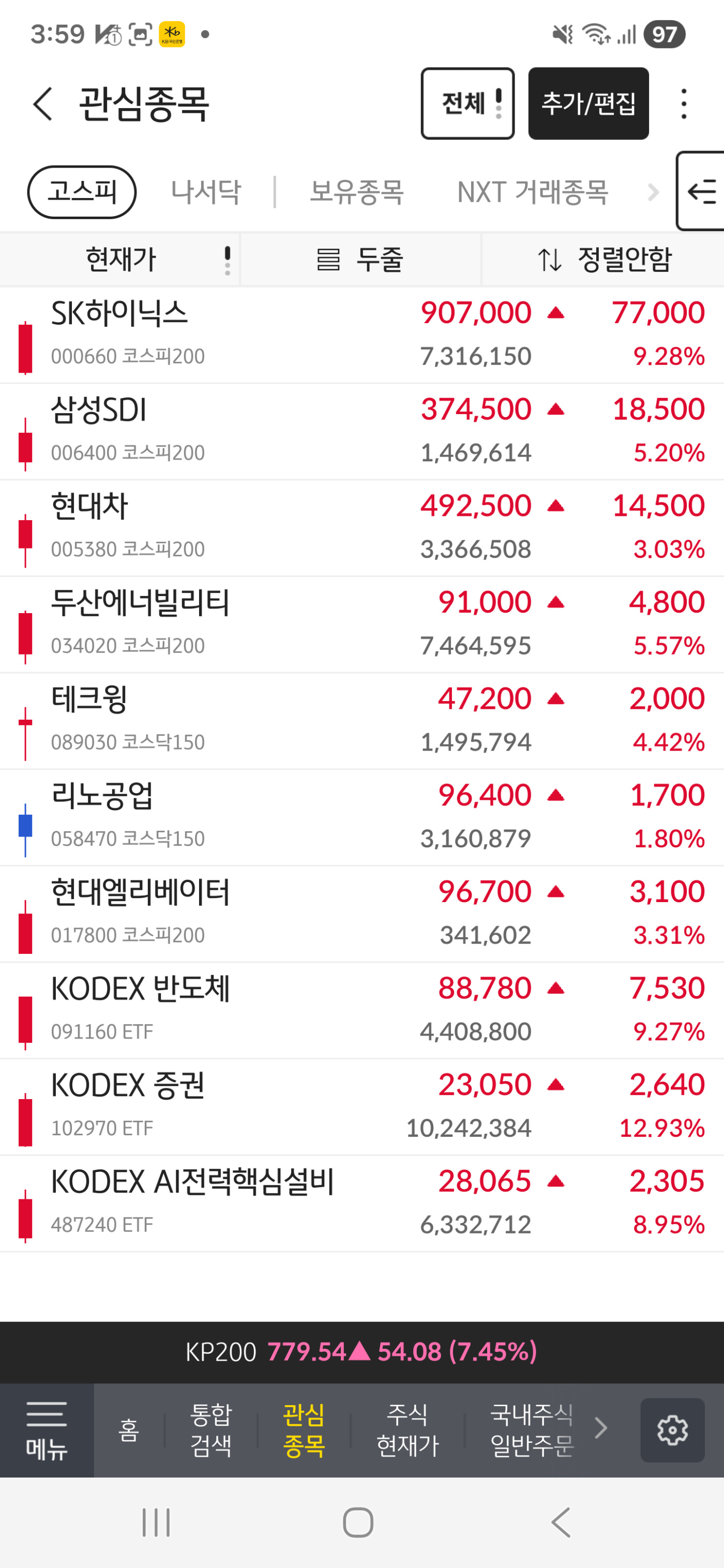The image size is (724, 1568).
Task: Change the 두줄 row layout
Action: click(x=360, y=260)
